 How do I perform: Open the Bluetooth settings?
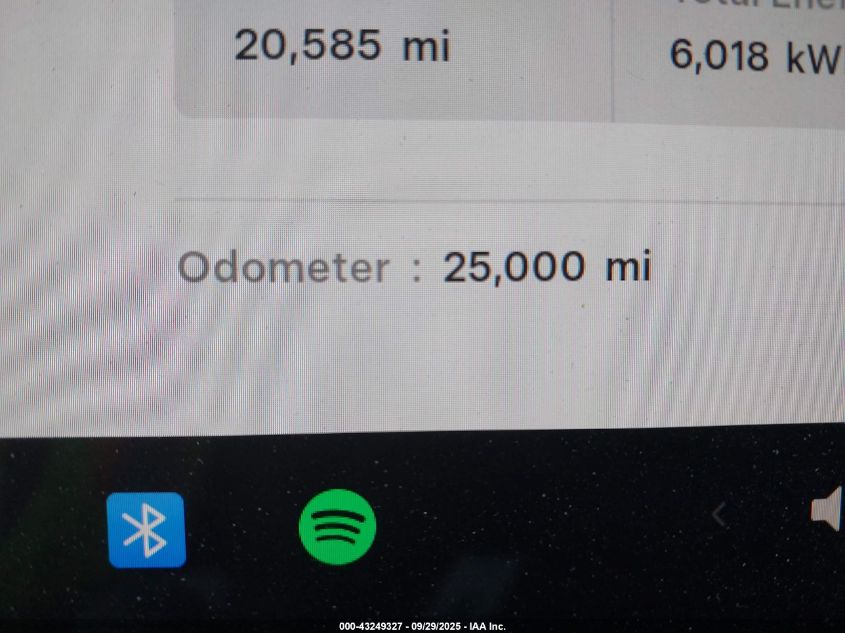[x=146, y=529]
